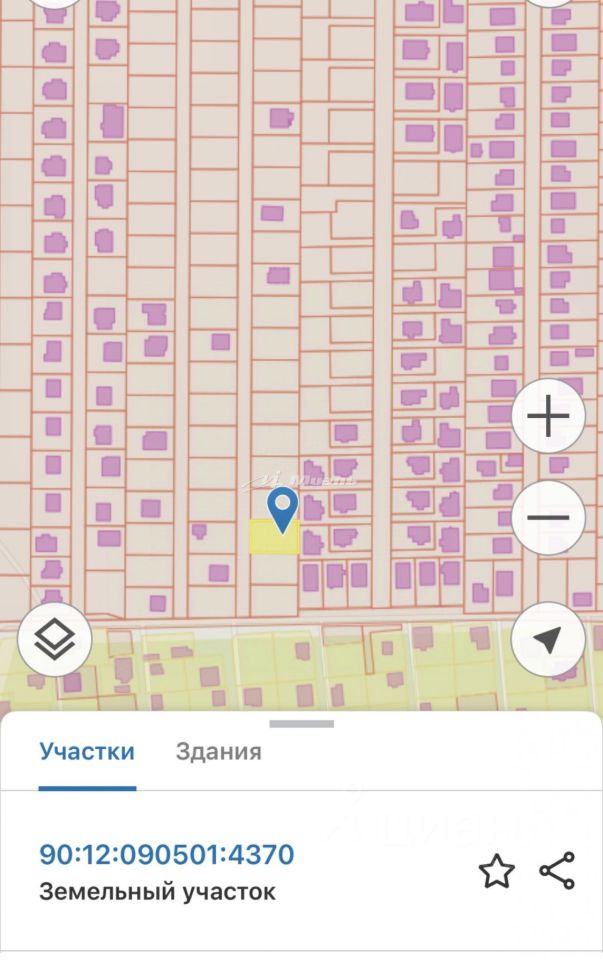Zoom in on the map
This screenshot has height=960, width=603.
tap(548, 417)
